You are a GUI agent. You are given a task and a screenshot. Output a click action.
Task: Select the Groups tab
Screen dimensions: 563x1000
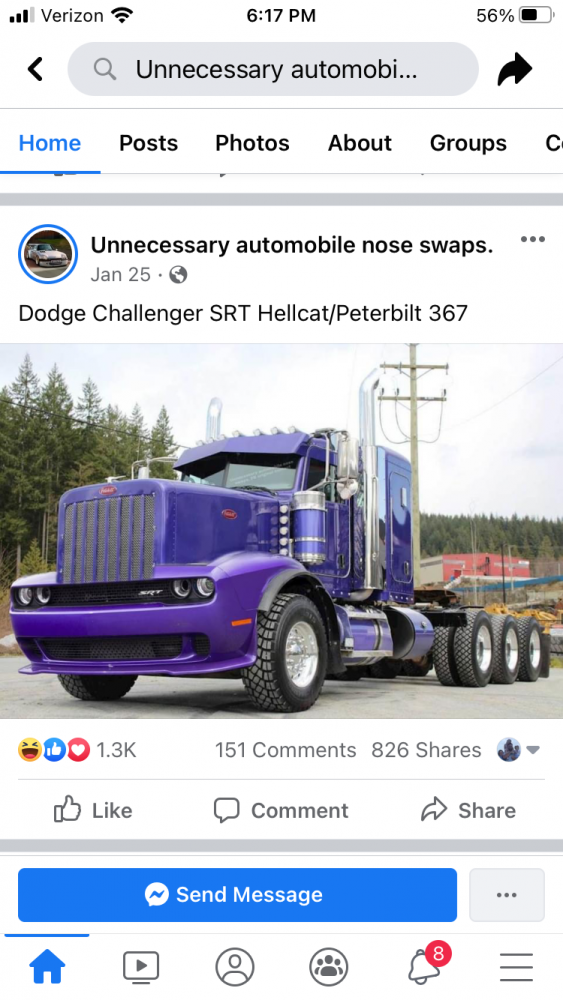tap(468, 143)
